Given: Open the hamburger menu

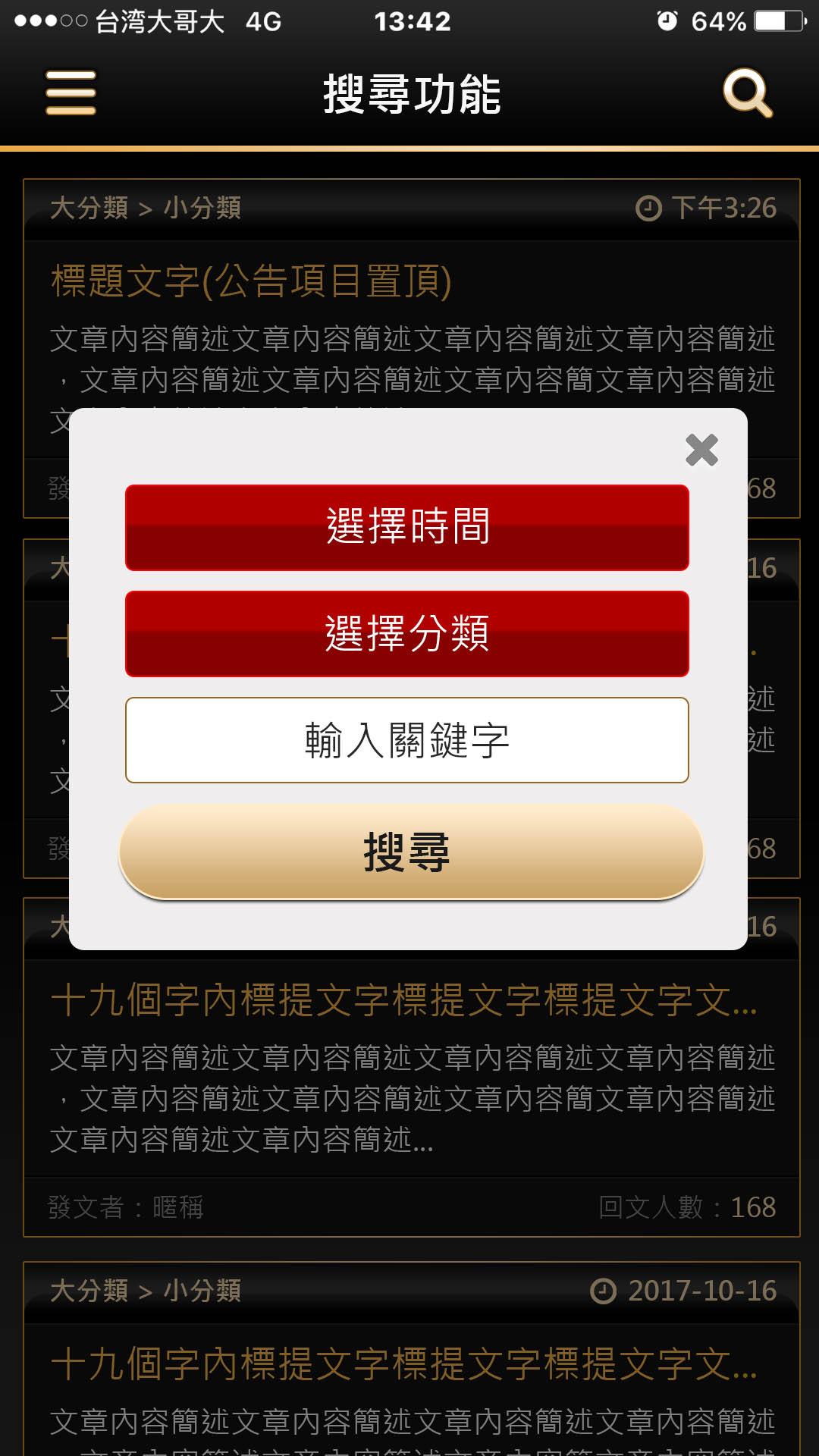Looking at the screenshot, I should click(x=71, y=93).
